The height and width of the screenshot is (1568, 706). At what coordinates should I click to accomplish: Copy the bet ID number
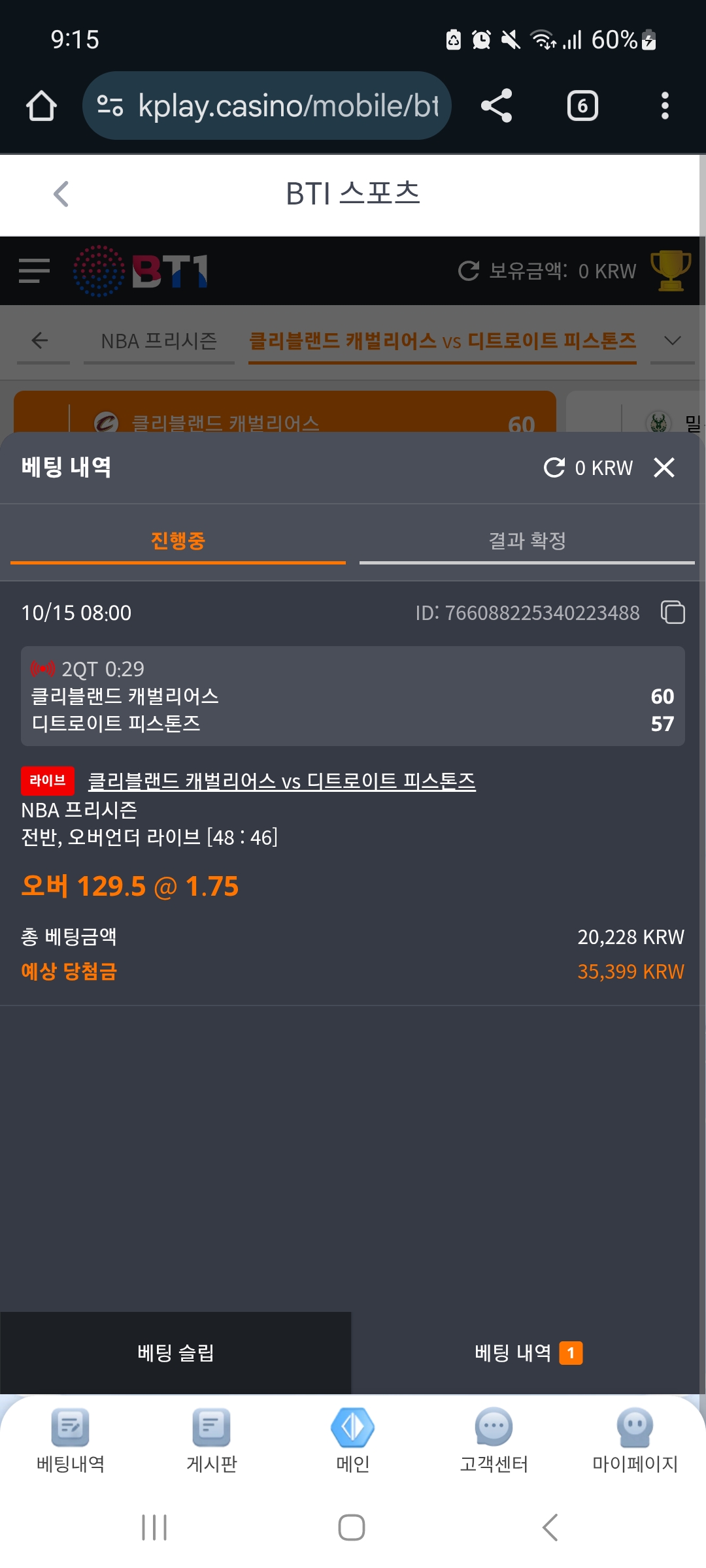673,613
